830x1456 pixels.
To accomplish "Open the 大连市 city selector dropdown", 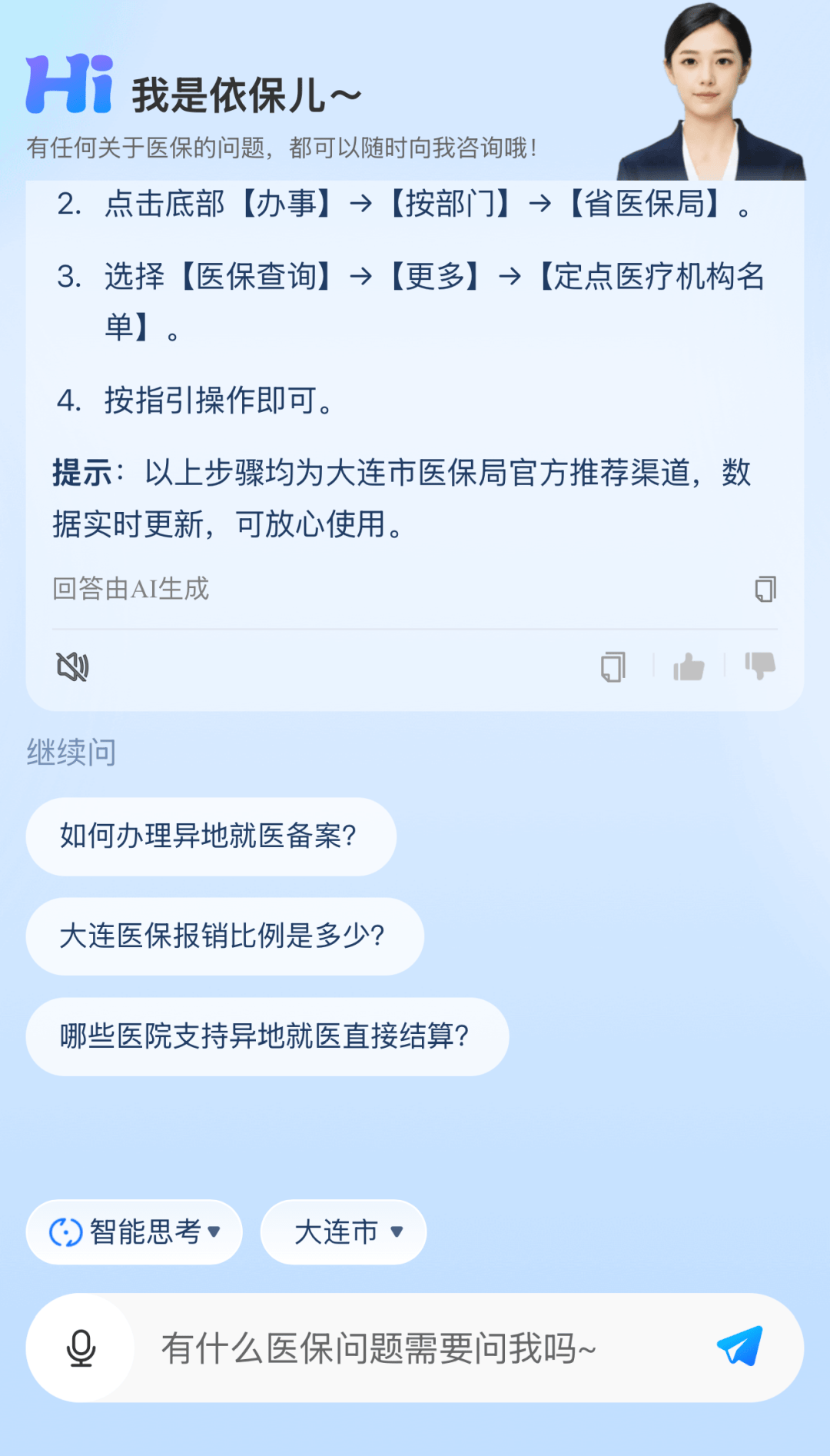I will coord(342,1232).
